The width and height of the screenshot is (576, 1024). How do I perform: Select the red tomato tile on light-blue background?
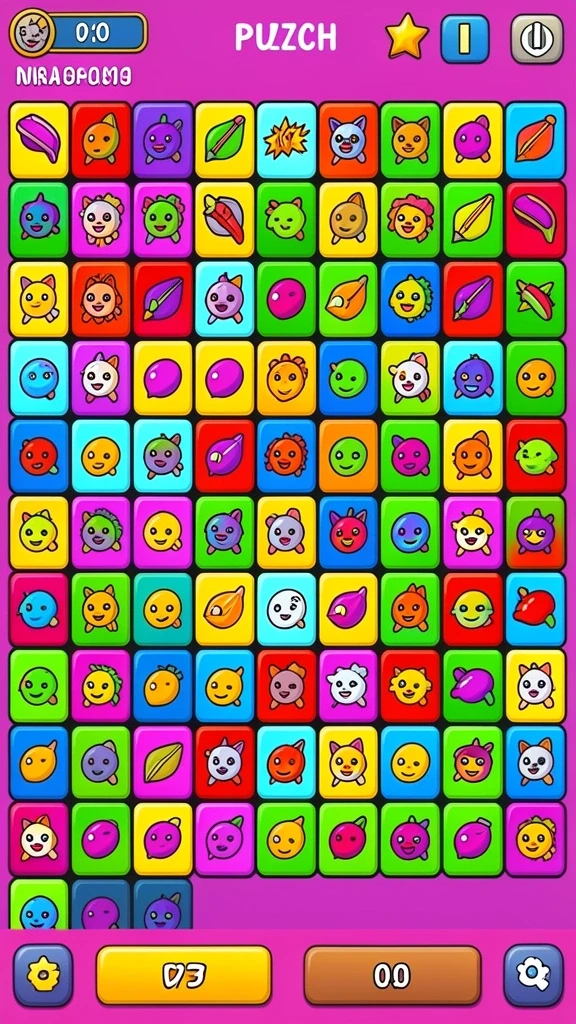click(536, 610)
